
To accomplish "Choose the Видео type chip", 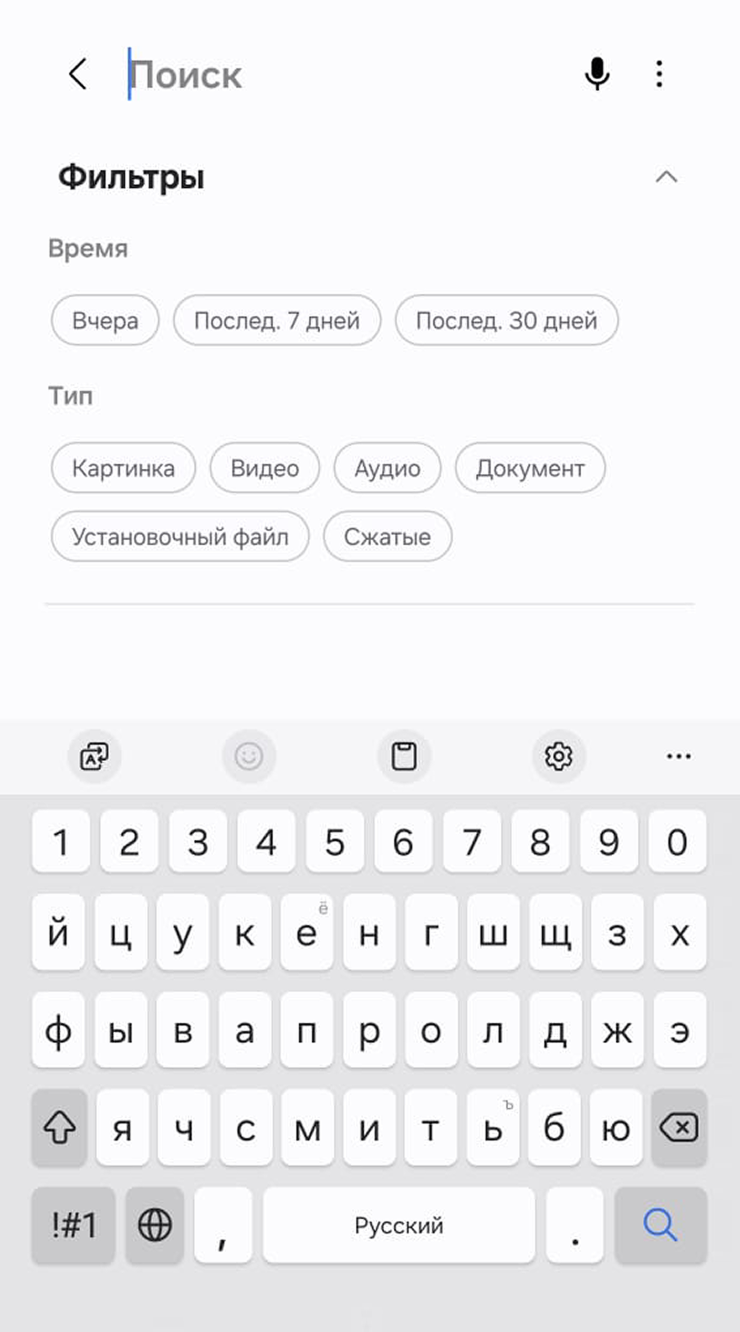I will point(265,468).
